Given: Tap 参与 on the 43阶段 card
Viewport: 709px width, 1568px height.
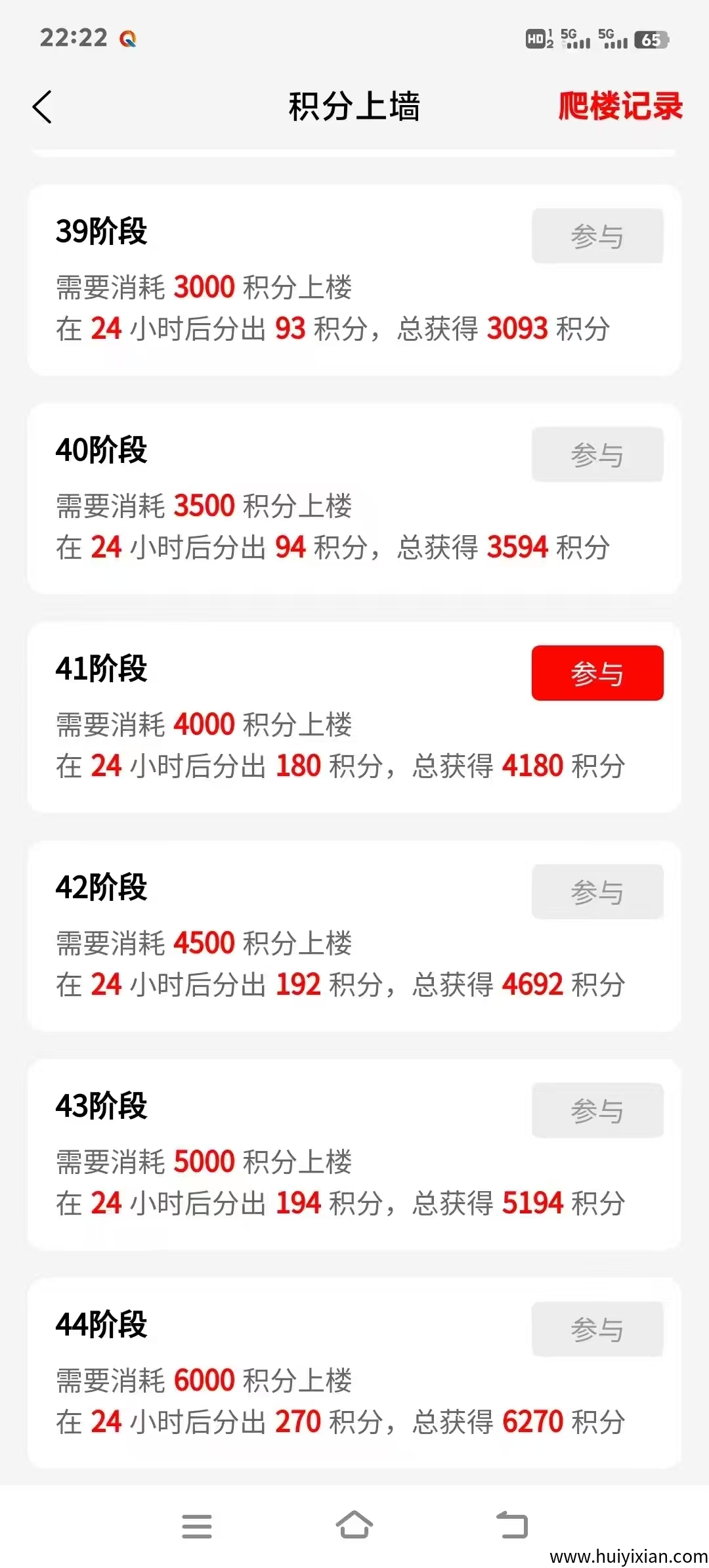Looking at the screenshot, I should point(597,1110).
